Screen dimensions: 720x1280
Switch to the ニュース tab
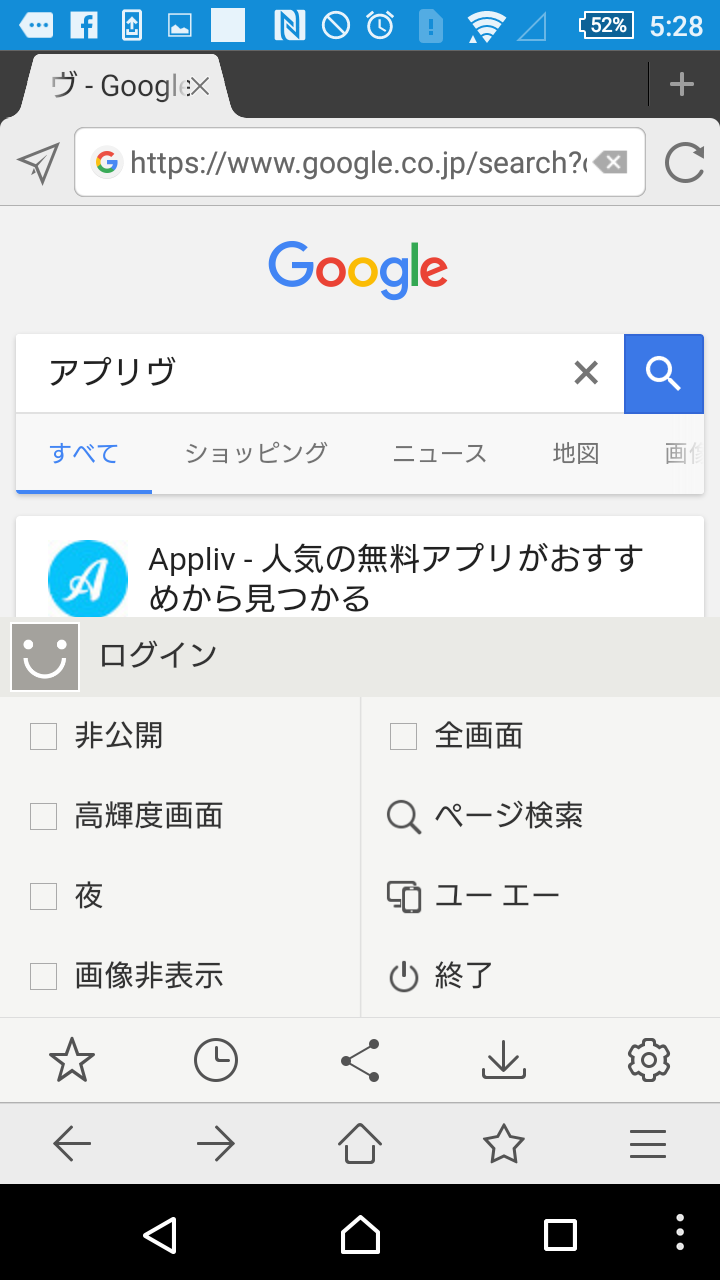pos(439,453)
